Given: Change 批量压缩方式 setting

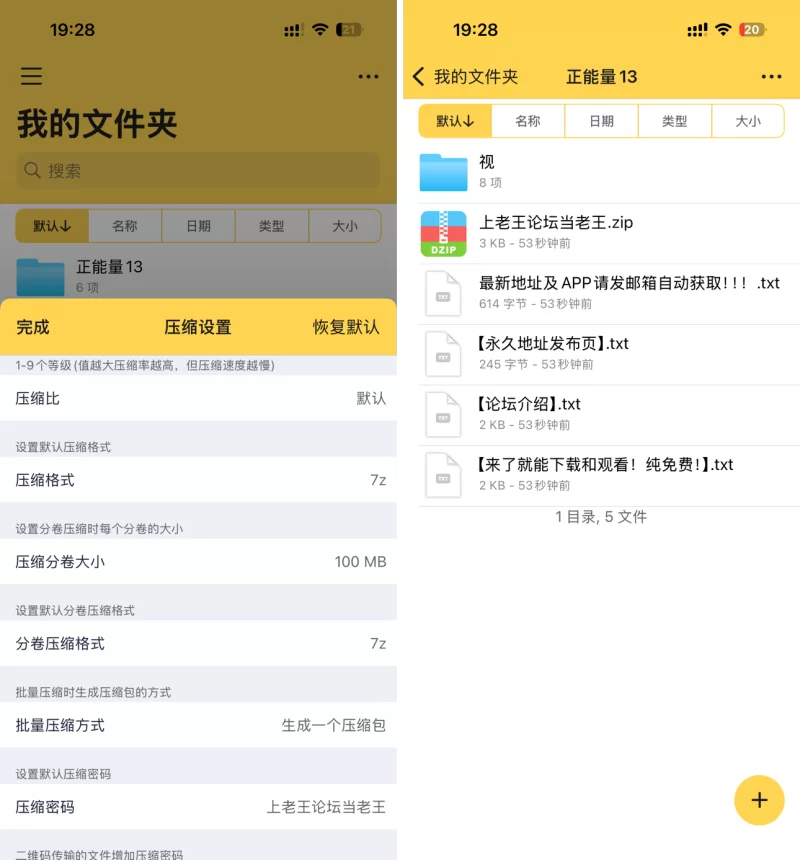Looking at the screenshot, I should point(198,726).
